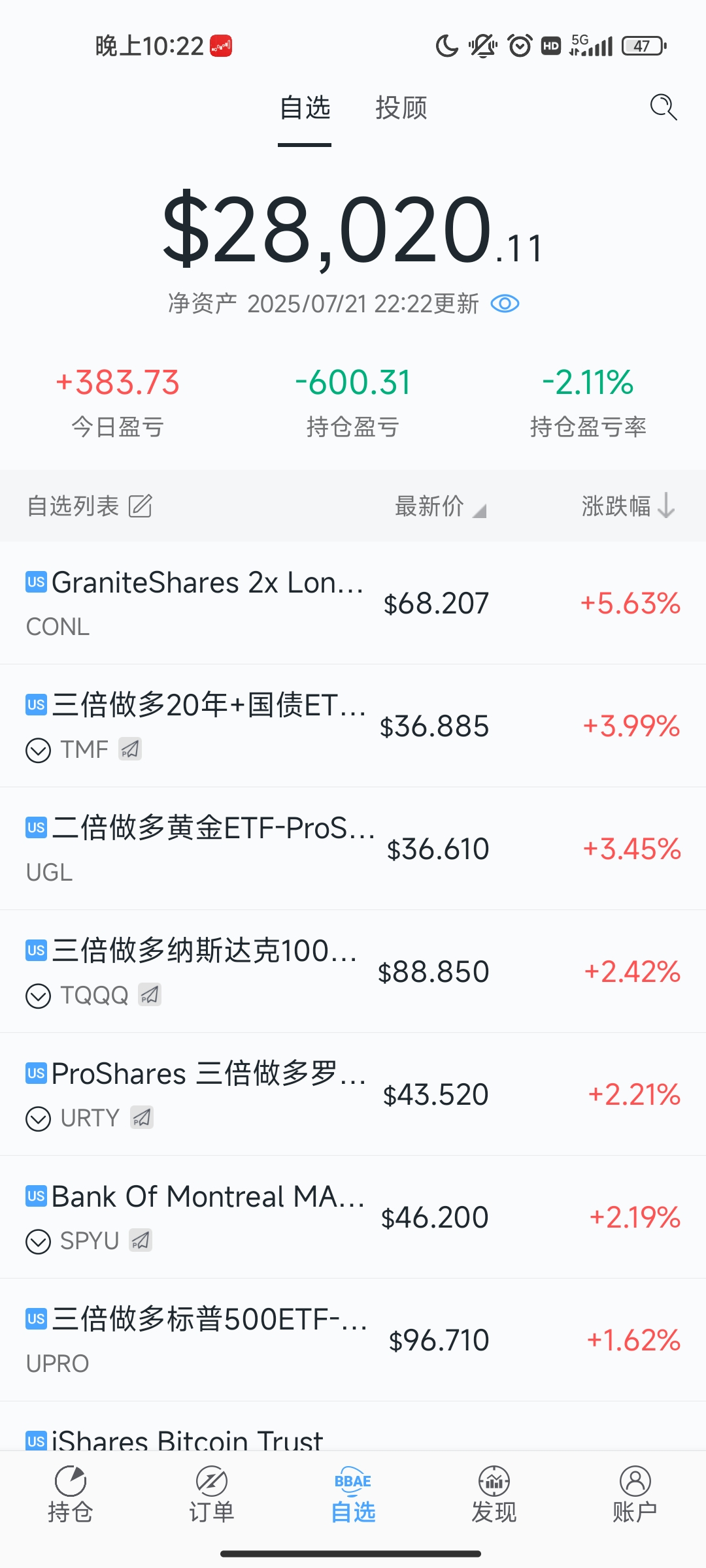
Task: Open the search magnifier icon
Action: tap(663, 107)
